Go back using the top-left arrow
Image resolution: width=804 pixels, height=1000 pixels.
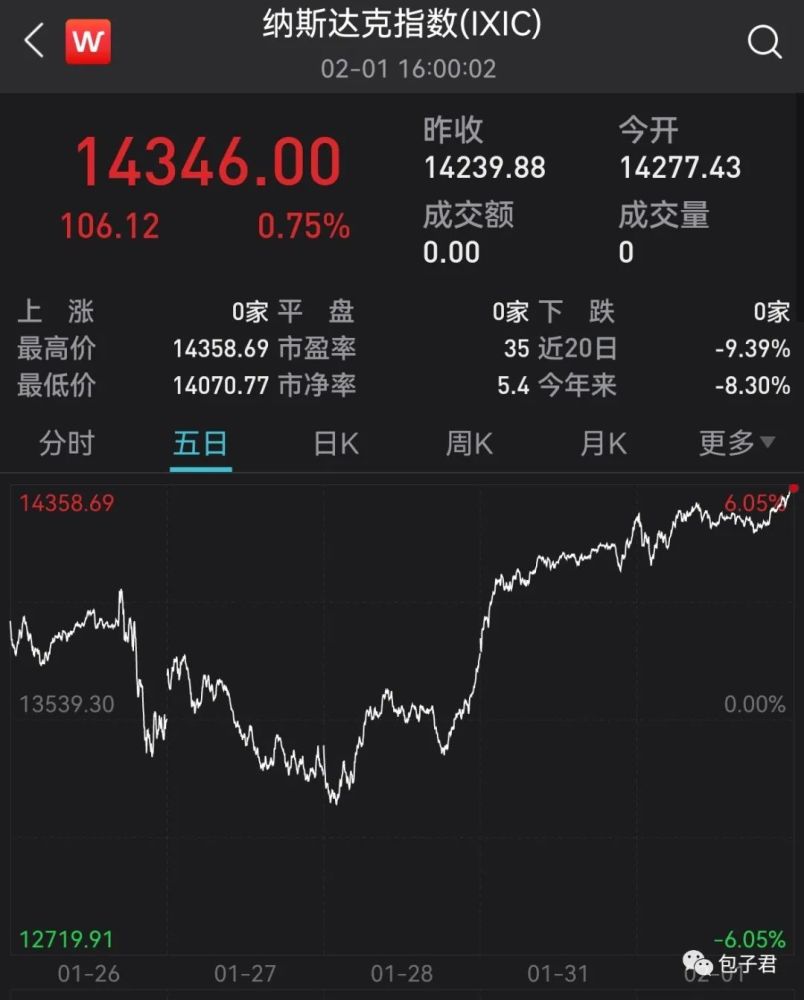coord(34,42)
